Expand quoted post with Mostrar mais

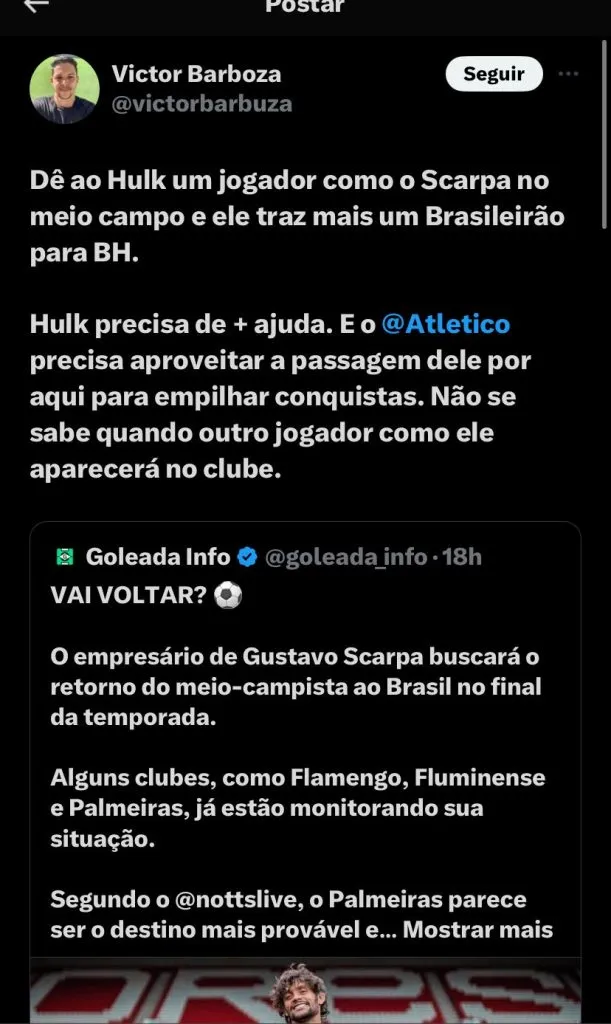[x=492, y=930]
